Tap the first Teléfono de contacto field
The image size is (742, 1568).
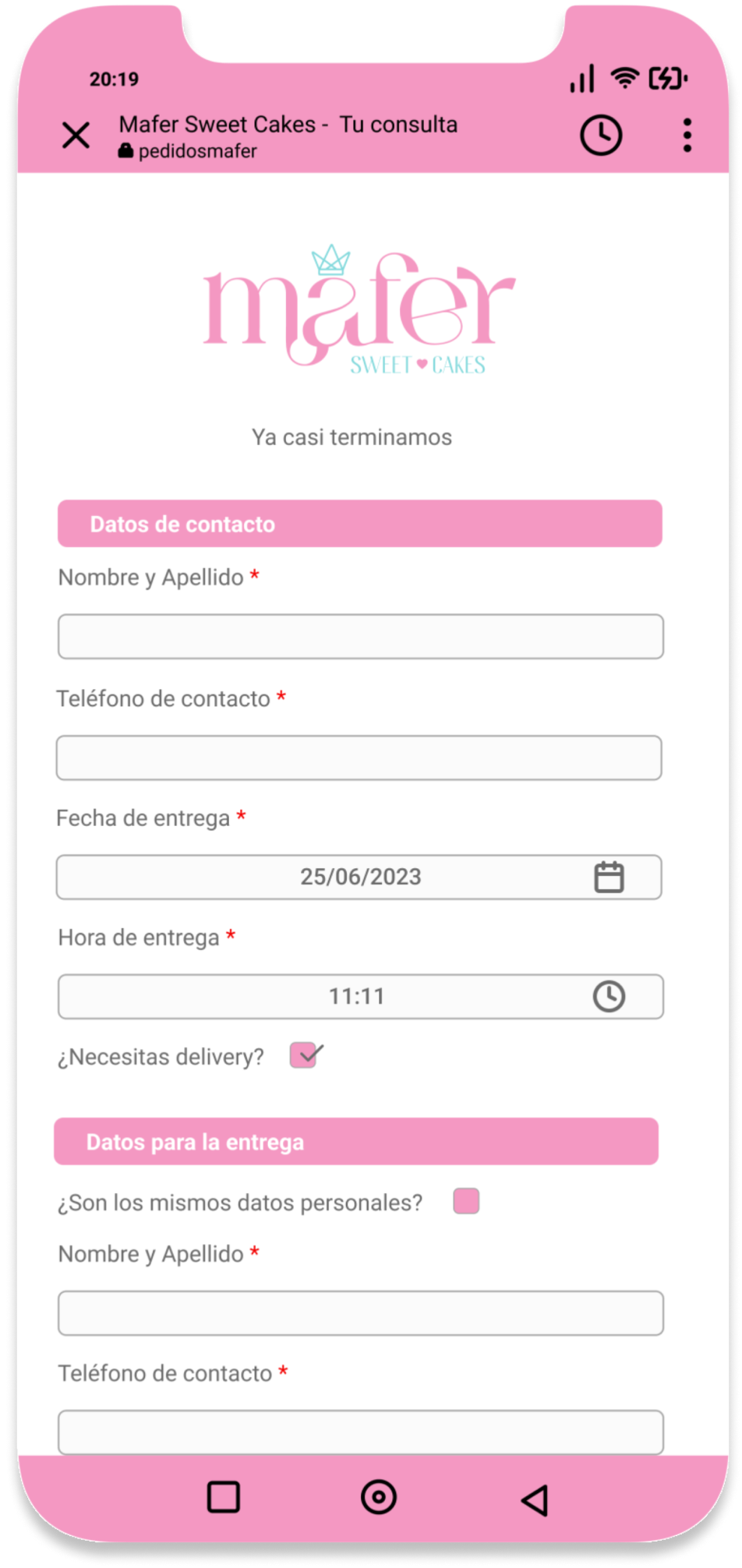tap(359, 758)
